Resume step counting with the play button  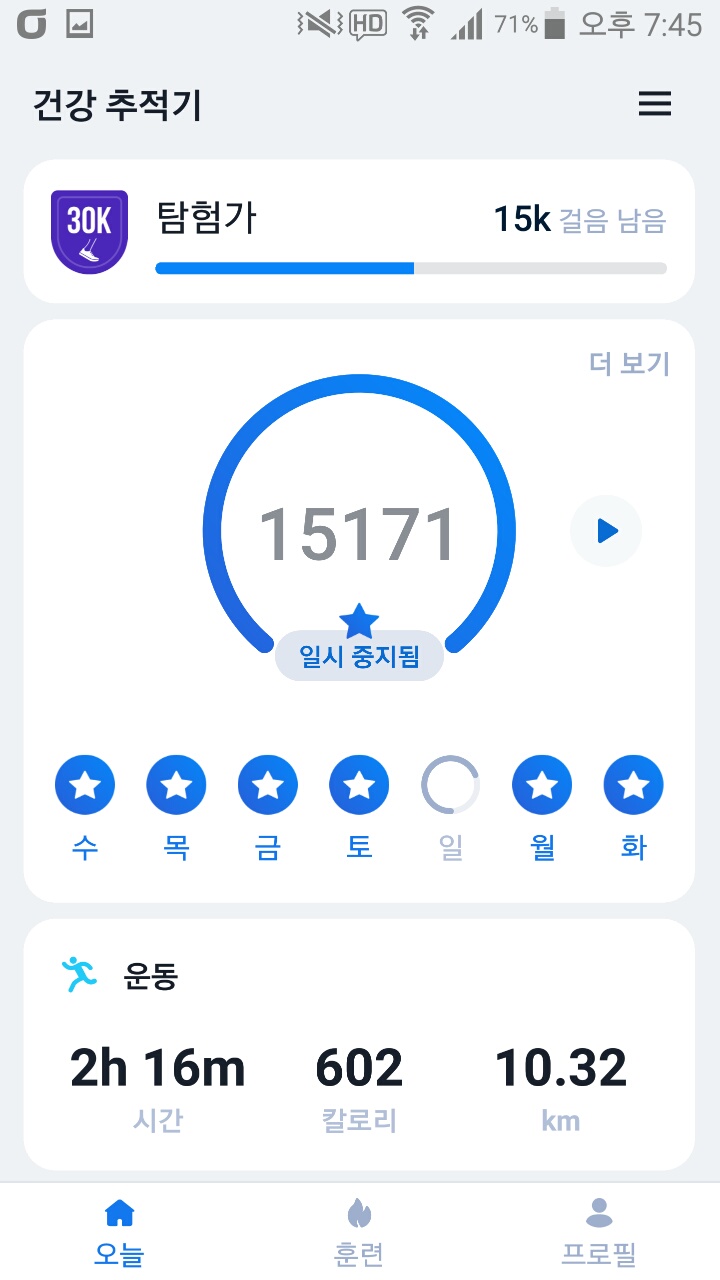coord(606,531)
